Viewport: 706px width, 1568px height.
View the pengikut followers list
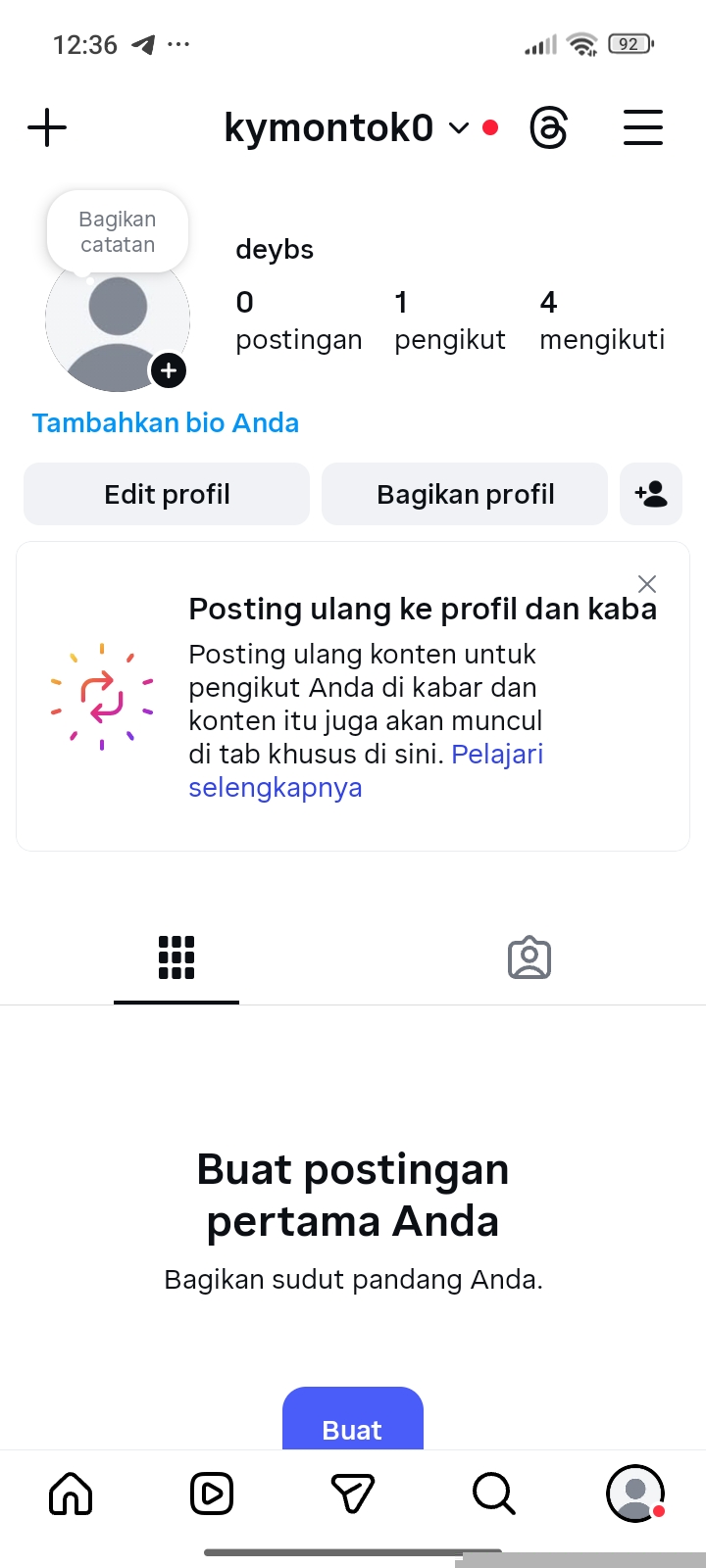pyautogui.click(x=449, y=320)
